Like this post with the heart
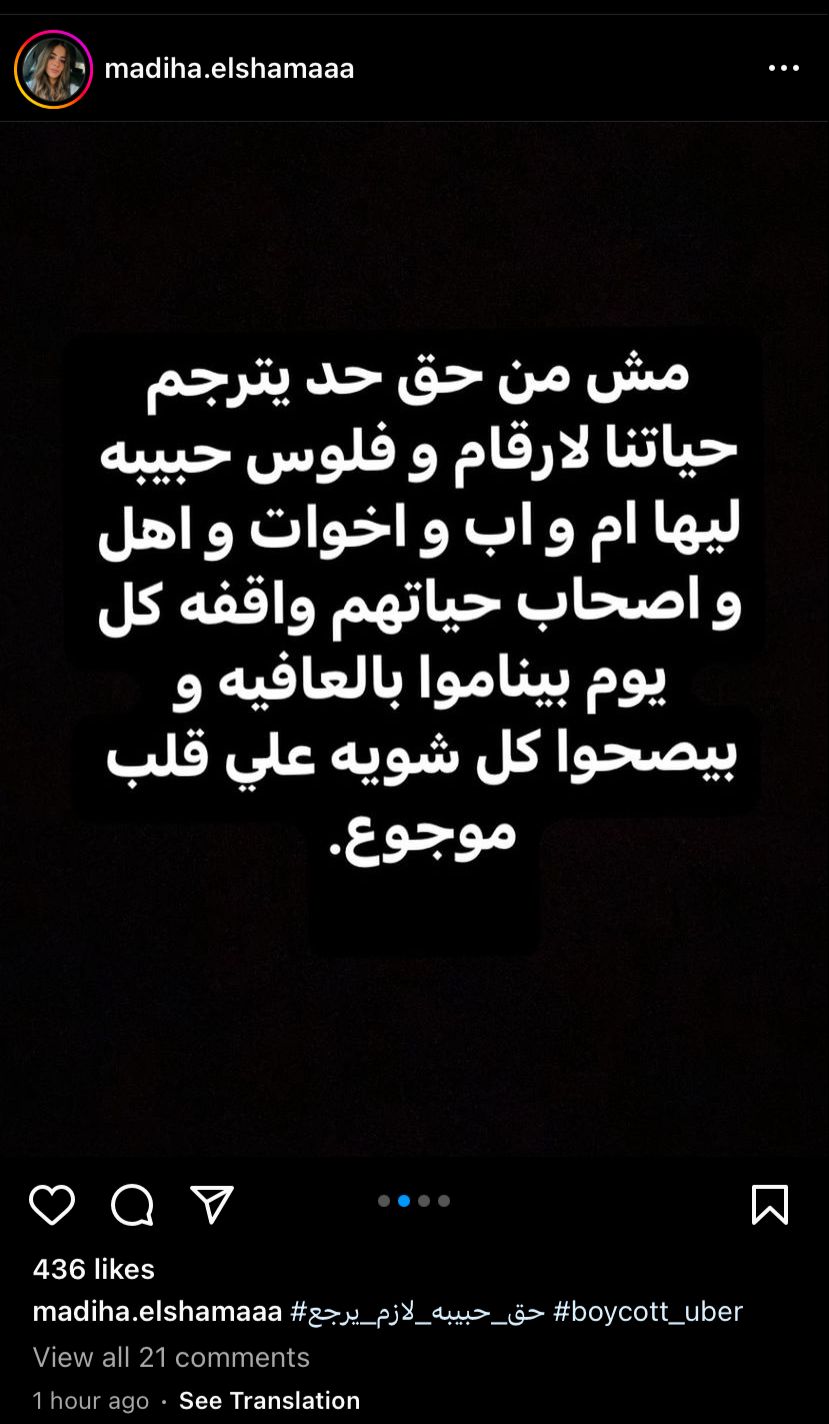Image resolution: width=829 pixels, height=1424 pixels. [52, 1205]
